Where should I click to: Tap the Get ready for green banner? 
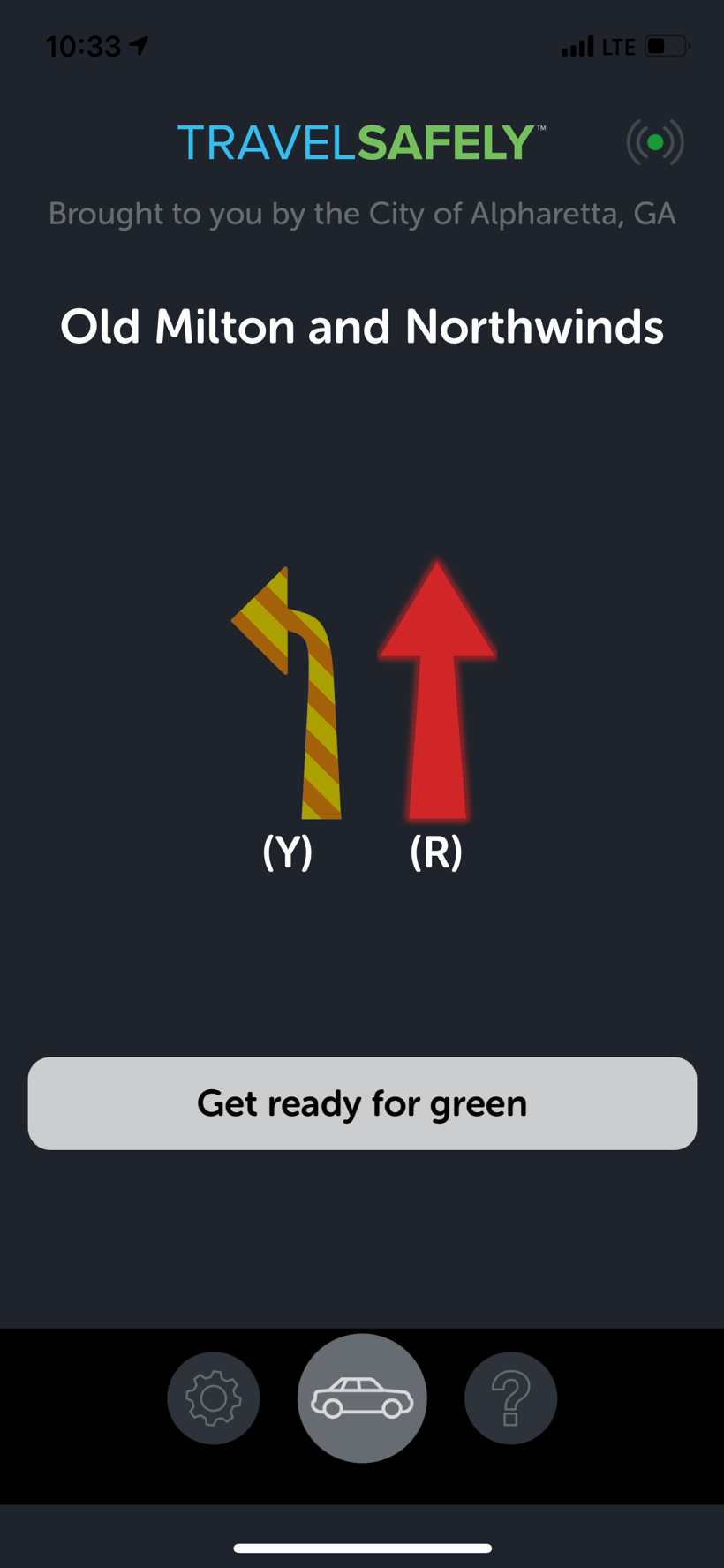(x=362, y=1103)
